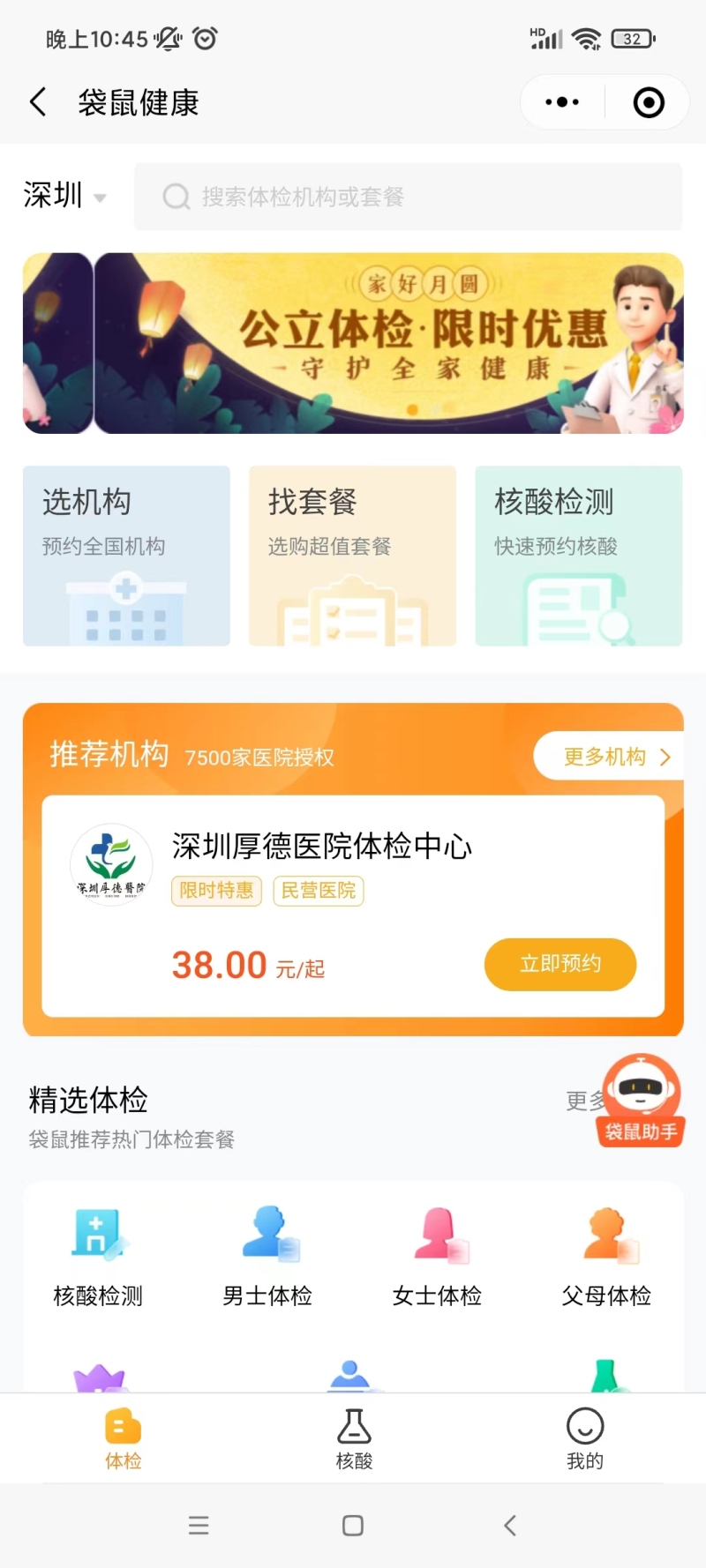Tap 立即预约 for 深圳厚德医院体检中心
The width and height of the screenshot is (706, 1568).
click(x=560, y=964)
